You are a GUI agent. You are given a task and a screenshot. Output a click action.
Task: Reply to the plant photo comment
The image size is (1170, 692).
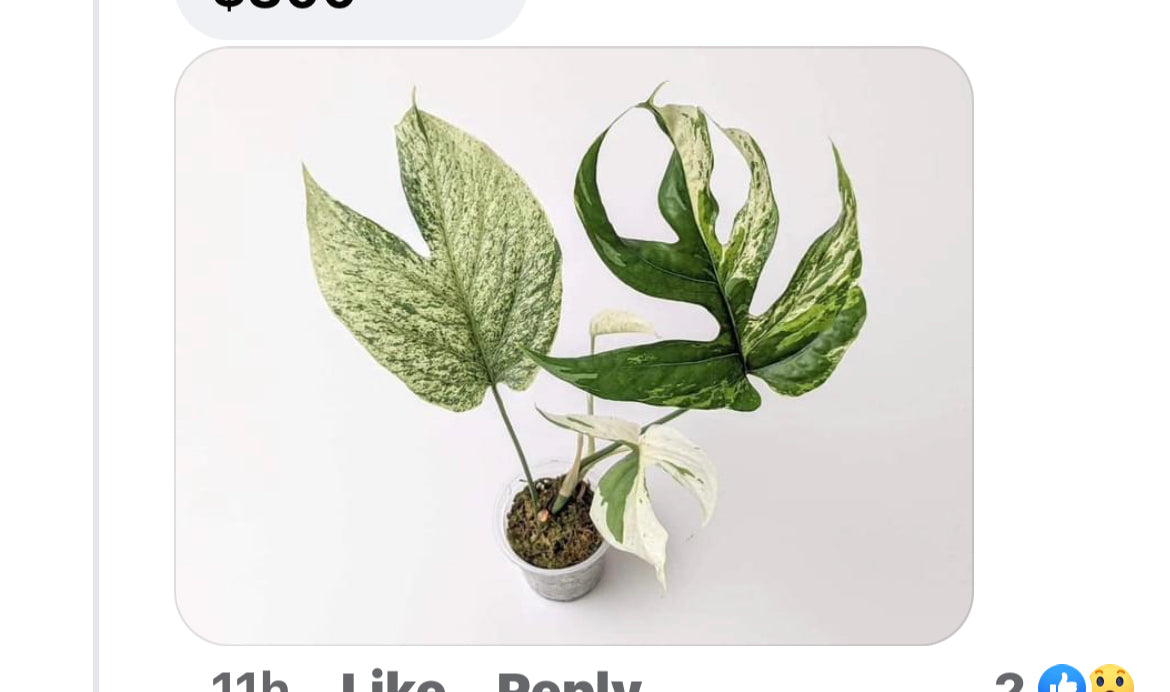[568, 684]
